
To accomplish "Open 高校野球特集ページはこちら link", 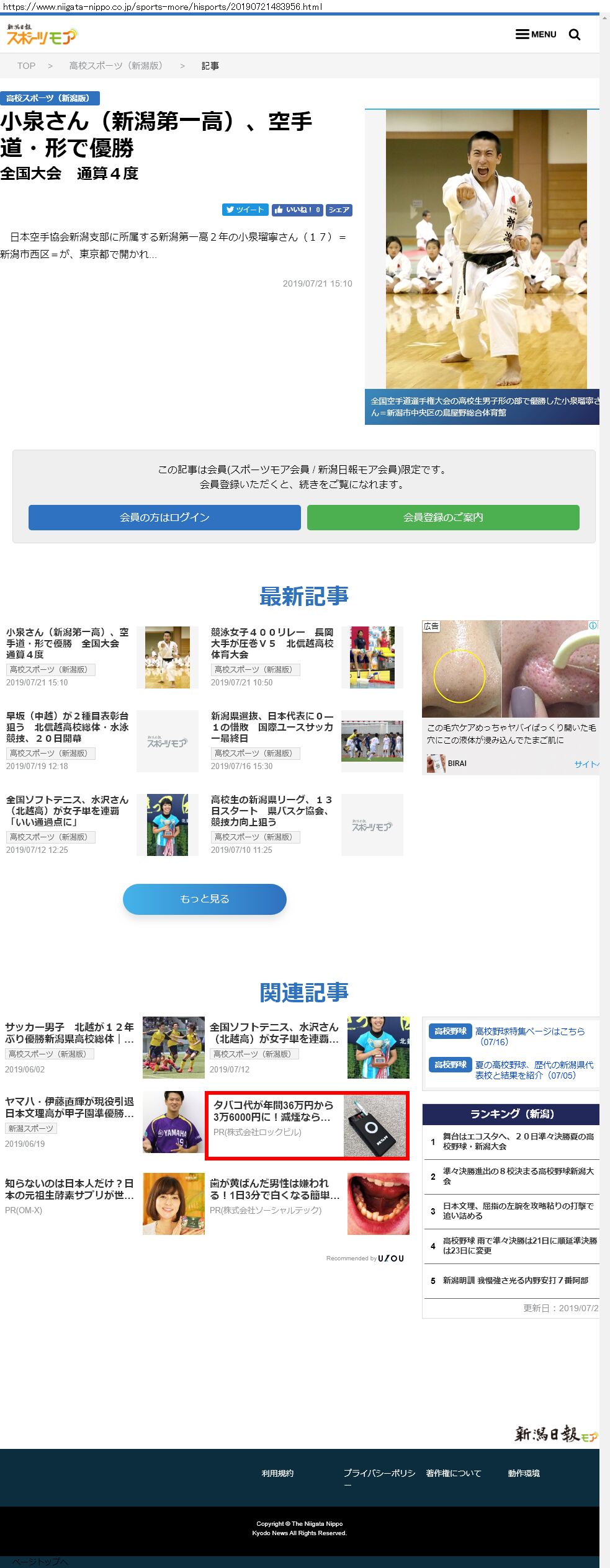I will (x=529, y=1031).
